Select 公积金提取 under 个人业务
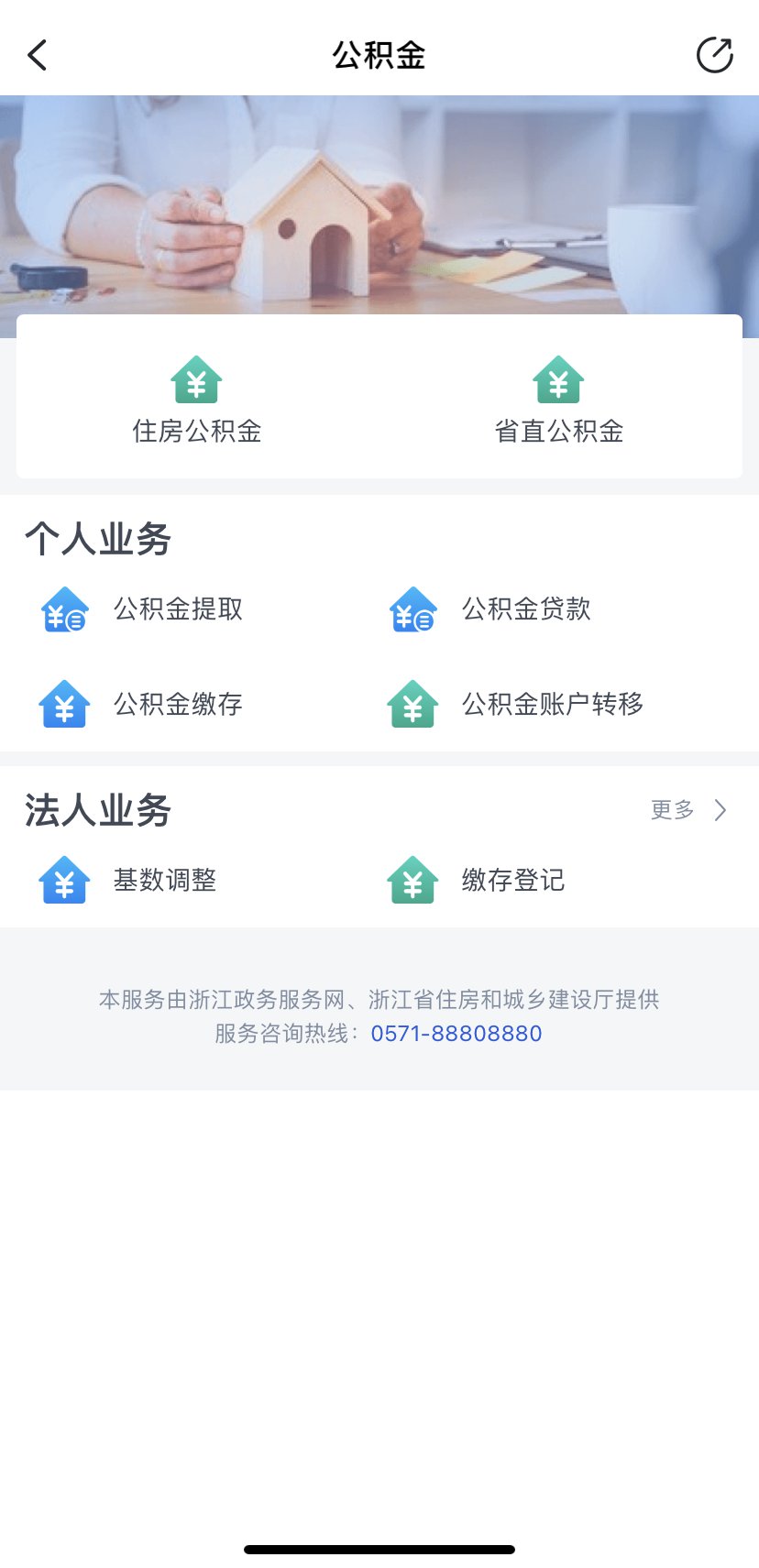759x1568 pixels. [142, 609]
